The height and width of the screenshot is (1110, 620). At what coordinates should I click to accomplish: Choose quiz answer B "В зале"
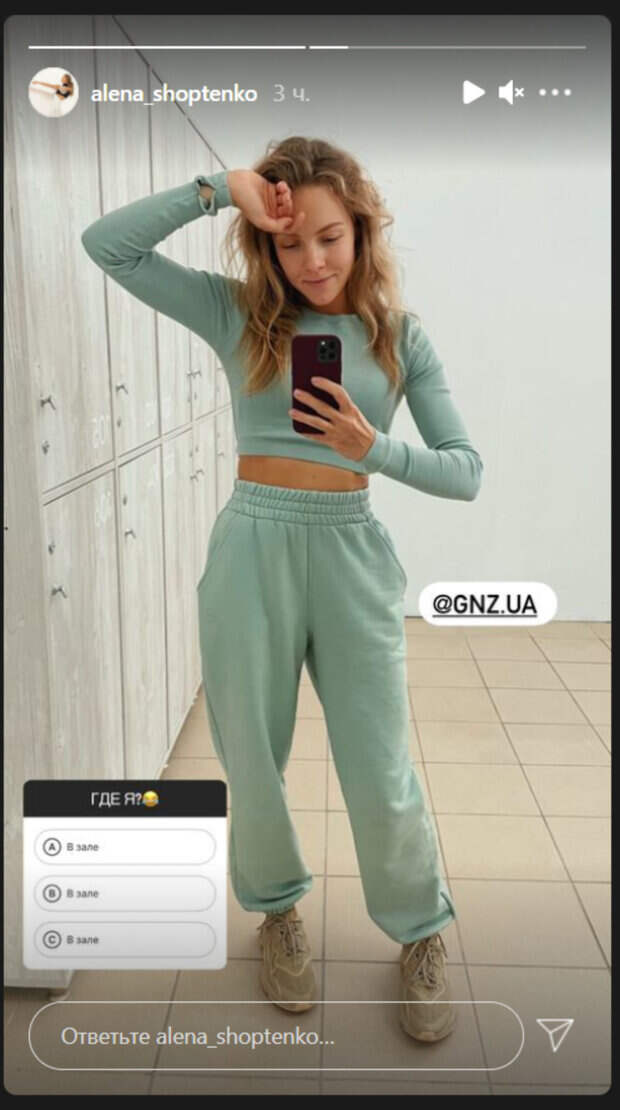pyautogui.click(x=125, y=893)
